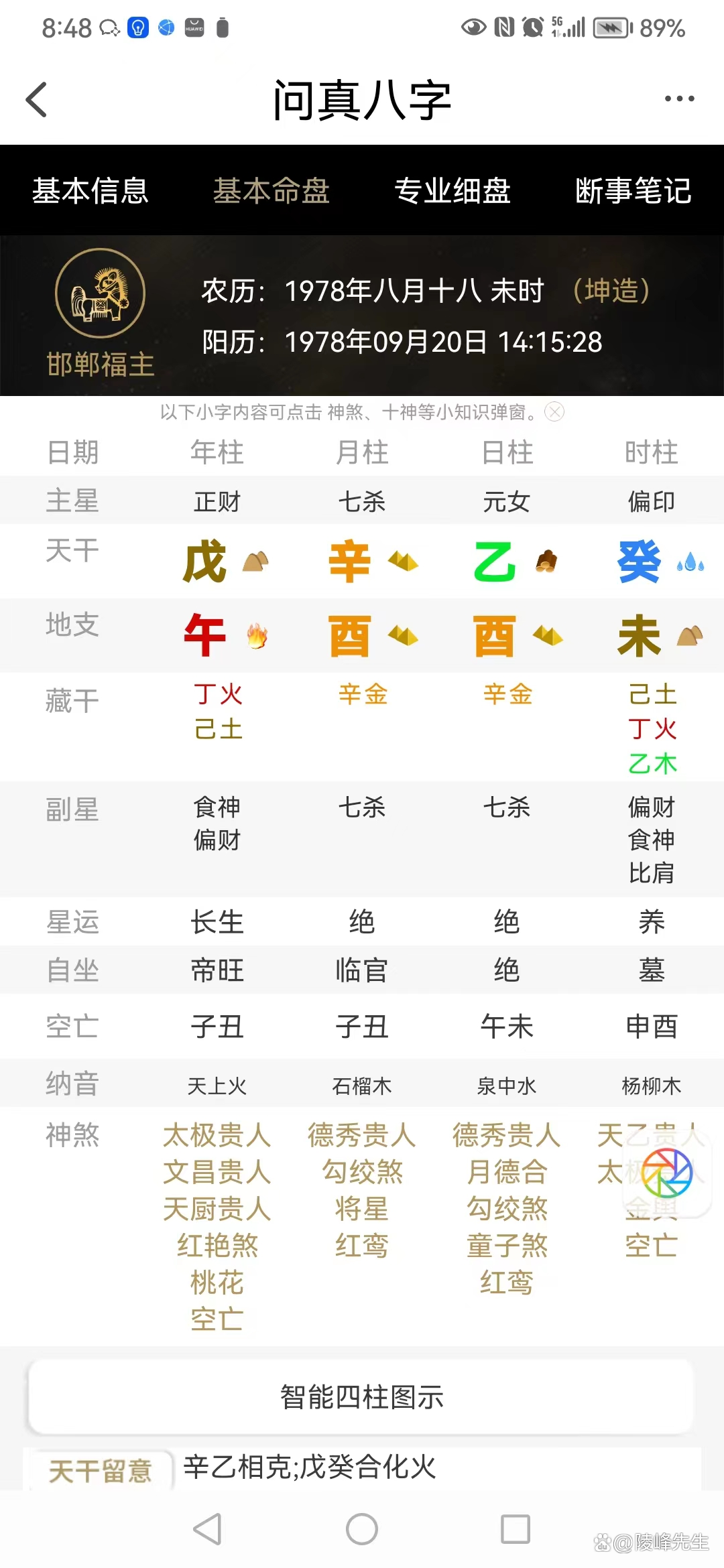Viewport: 724px width, 1568px height.
Task: Tap the 智能四柱图示 button
Action: (362, 1398)
